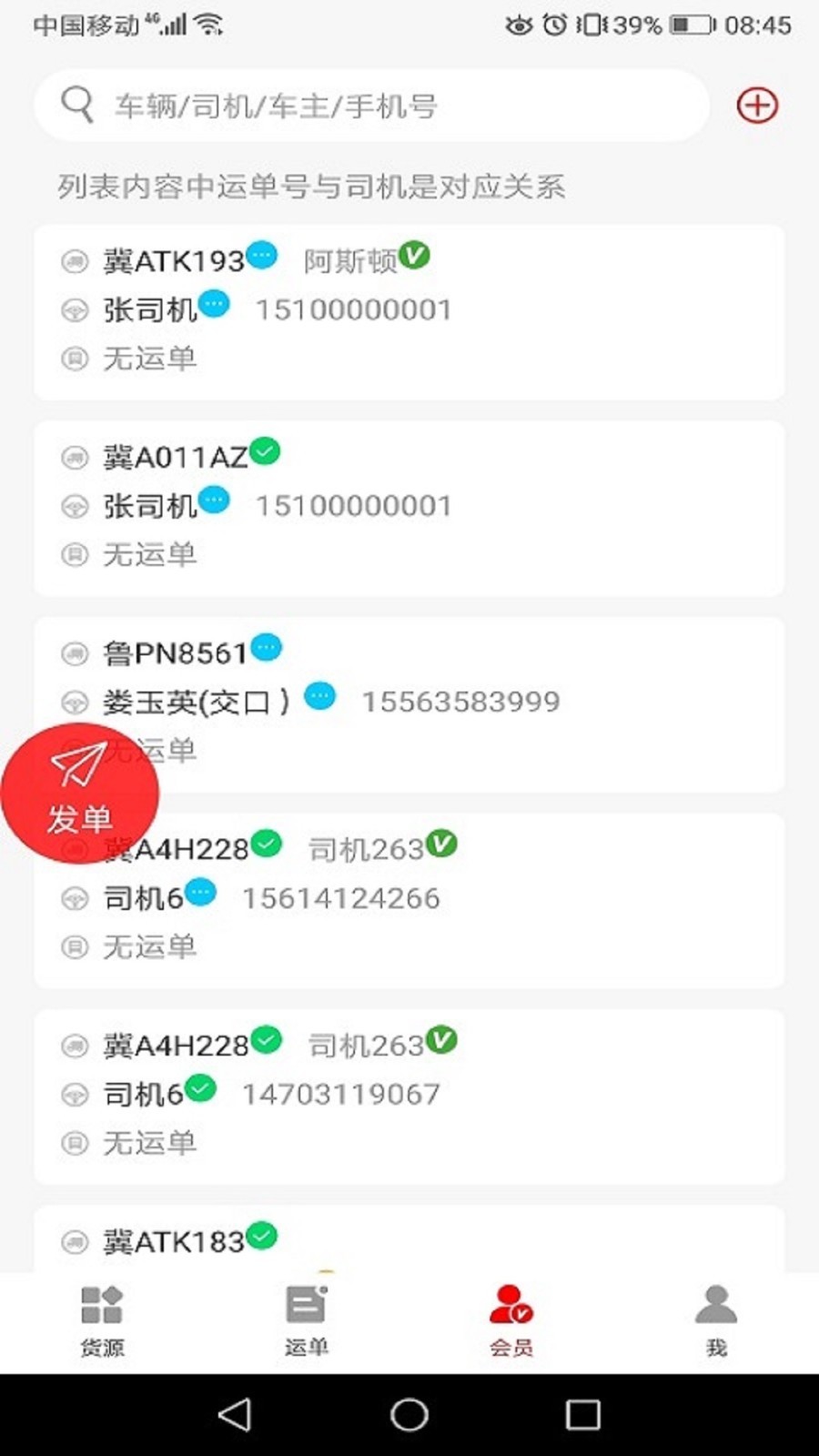This screenshot has width=819, height=1456.
Task: Open the 冀ATK193 vehicle card
Action: coord(409,312)
